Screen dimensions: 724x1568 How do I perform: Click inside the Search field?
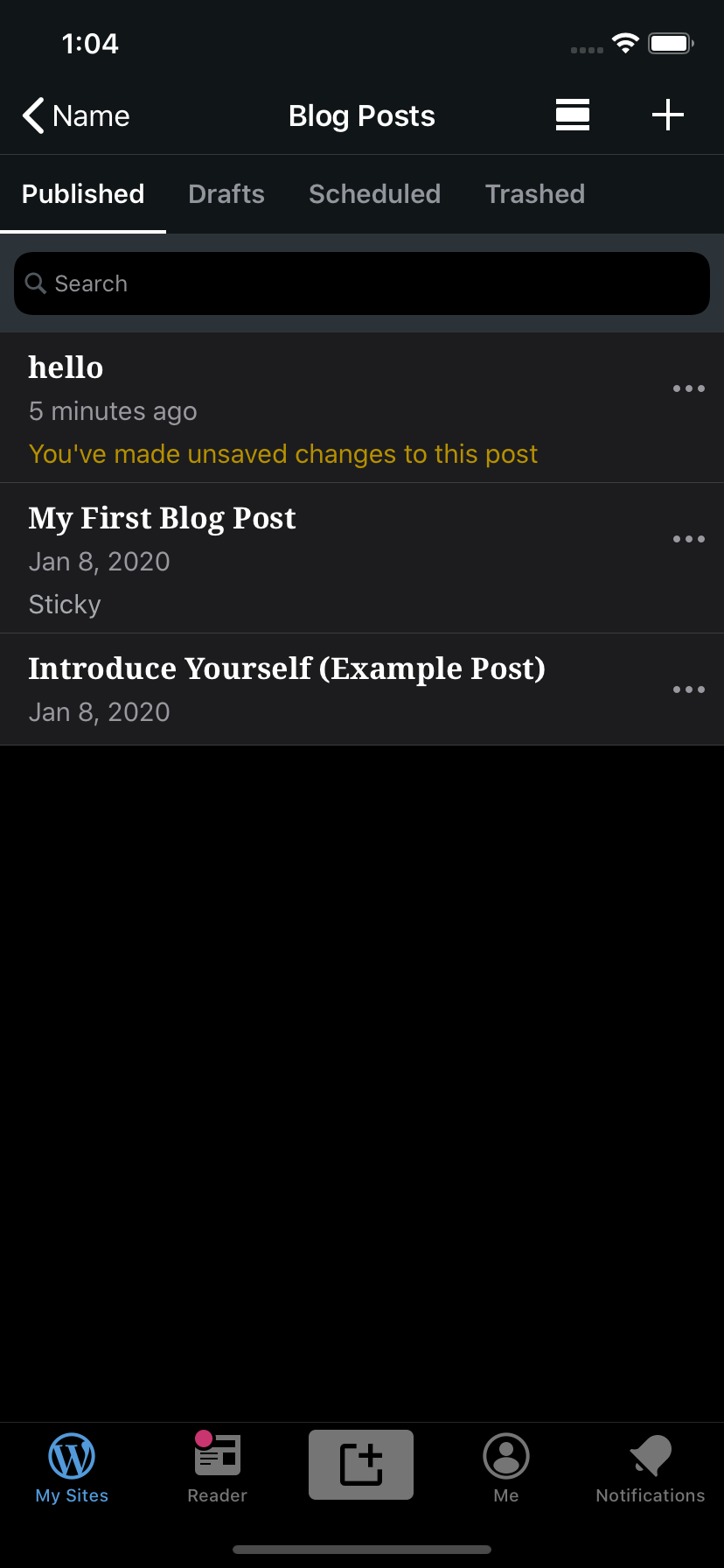coord(361,283)
